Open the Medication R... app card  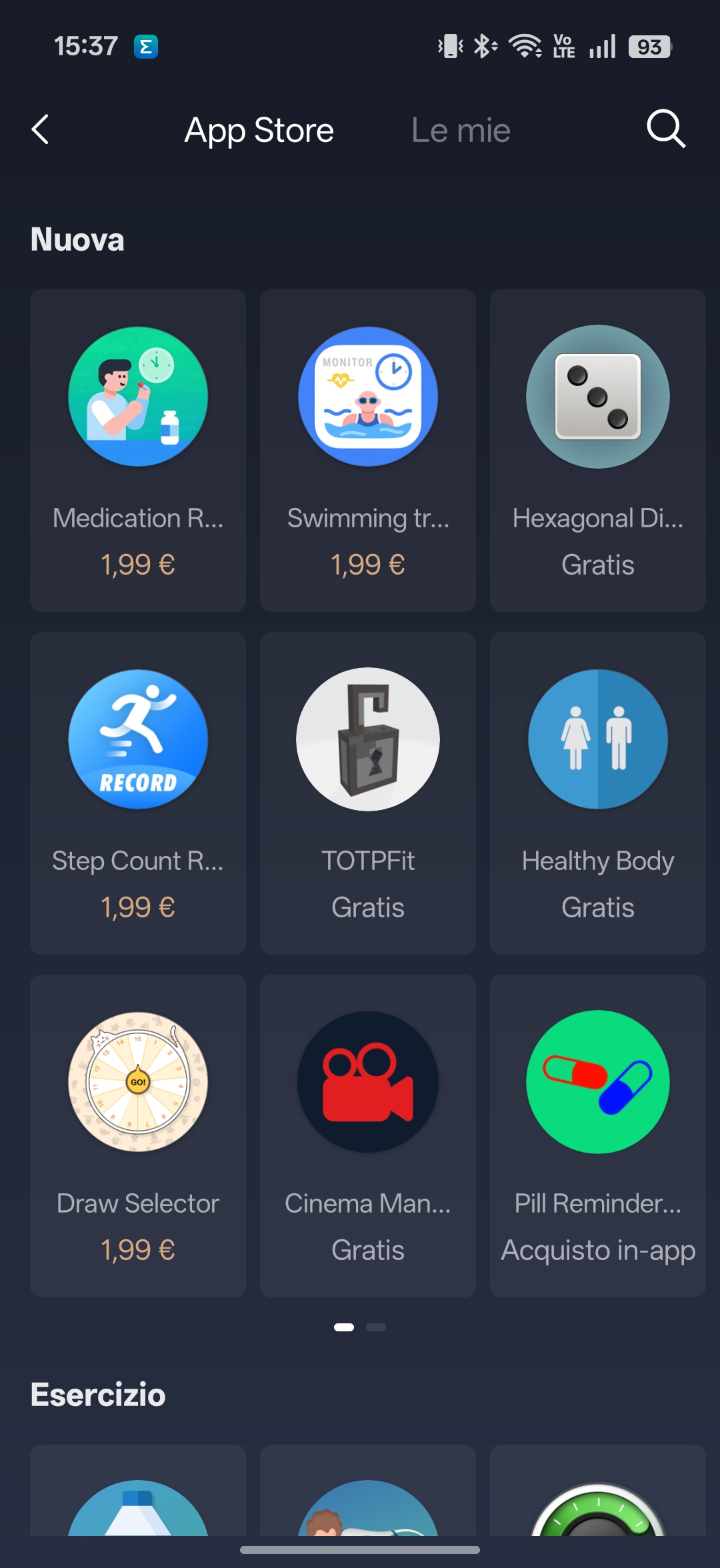(x=138, y=450)
